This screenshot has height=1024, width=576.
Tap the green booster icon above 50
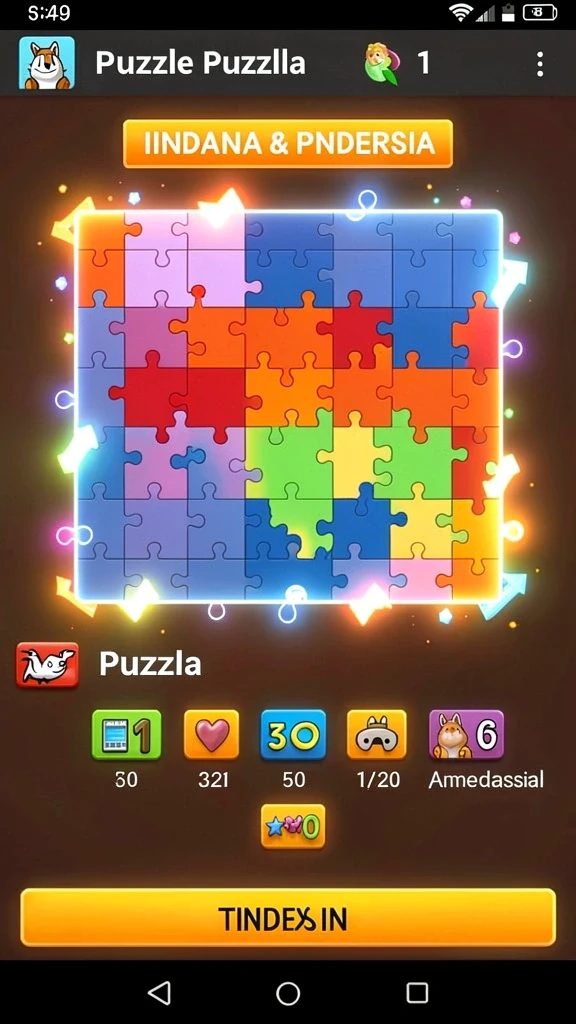(x=127, y=735)
